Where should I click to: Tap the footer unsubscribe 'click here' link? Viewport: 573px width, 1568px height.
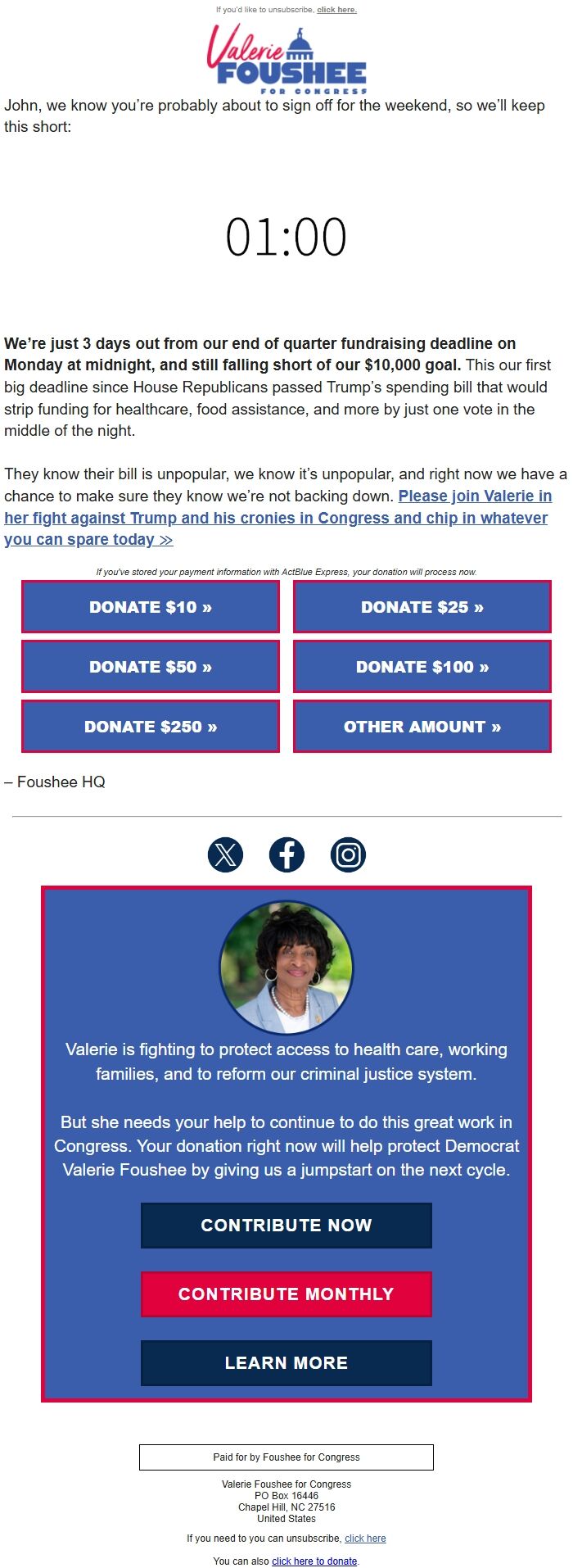(x=365, y=1539)
